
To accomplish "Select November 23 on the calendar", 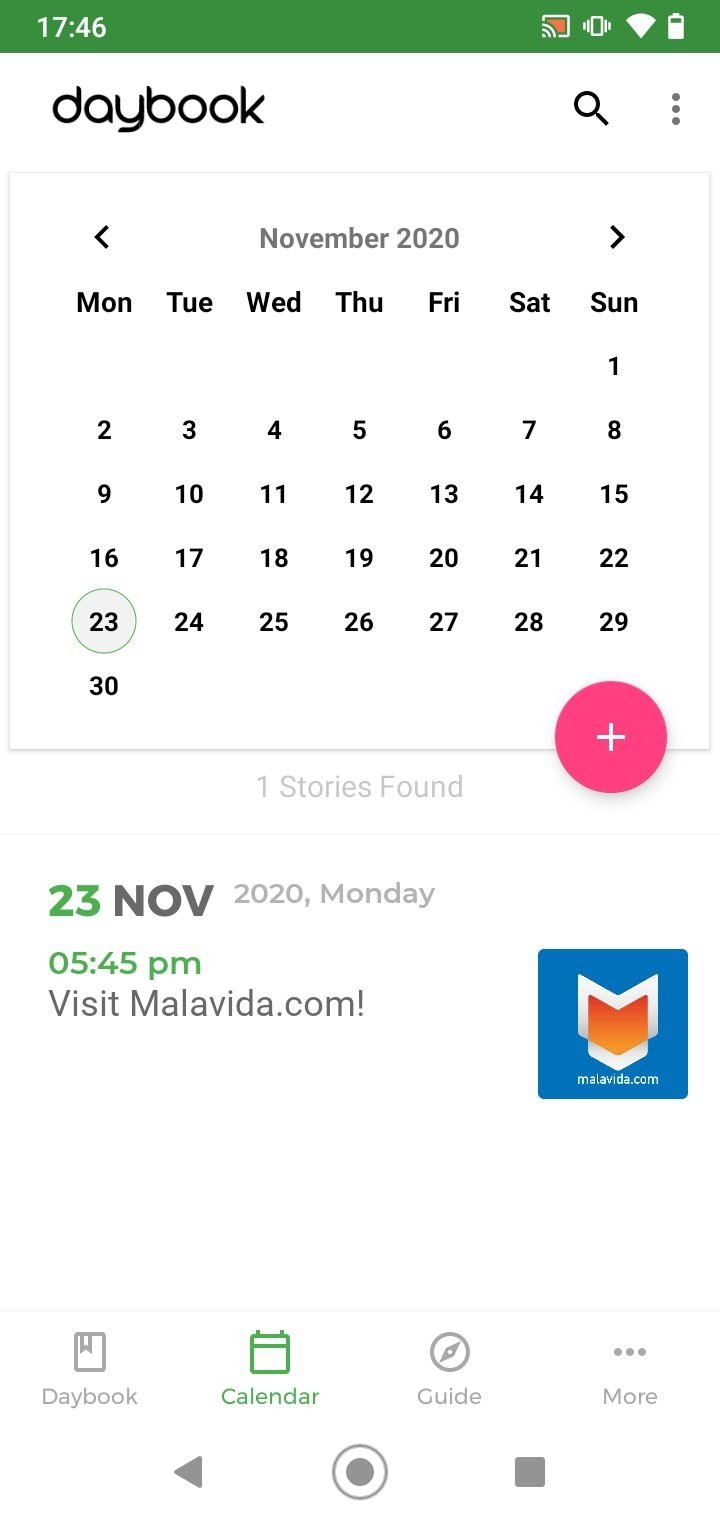I will (x=104, y=622).
